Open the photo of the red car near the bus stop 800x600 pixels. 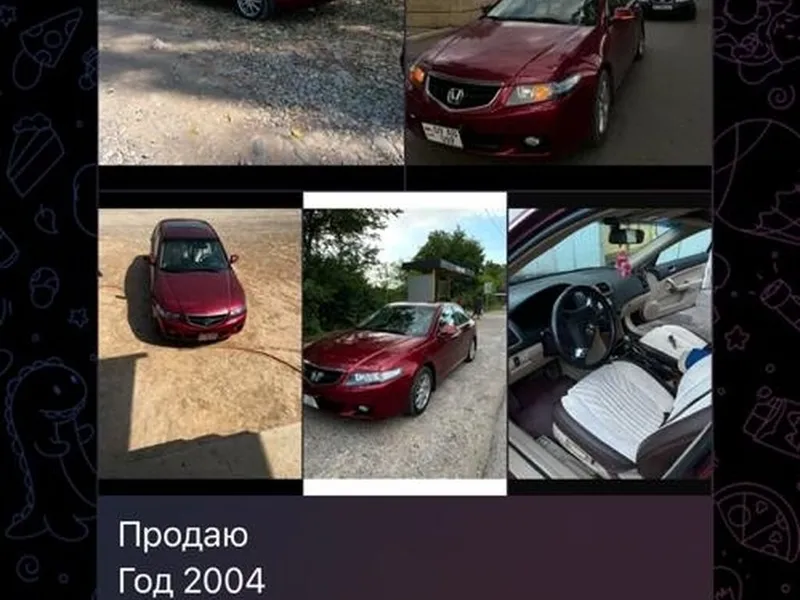point(404,343)
